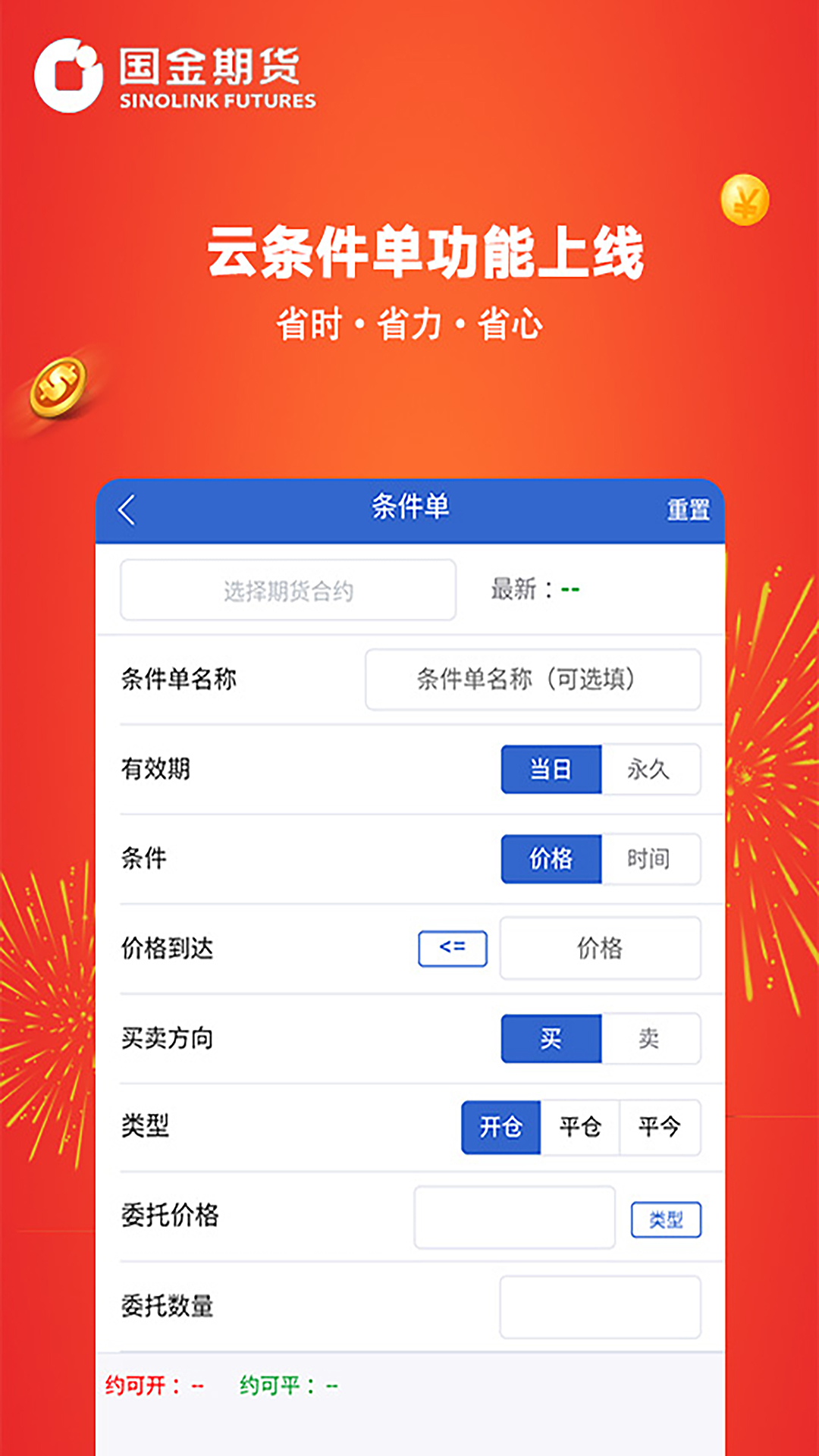Tap the 条件单名称 optional name field
The height and width of the screenshot is (1456, 819).
point(533,680)
